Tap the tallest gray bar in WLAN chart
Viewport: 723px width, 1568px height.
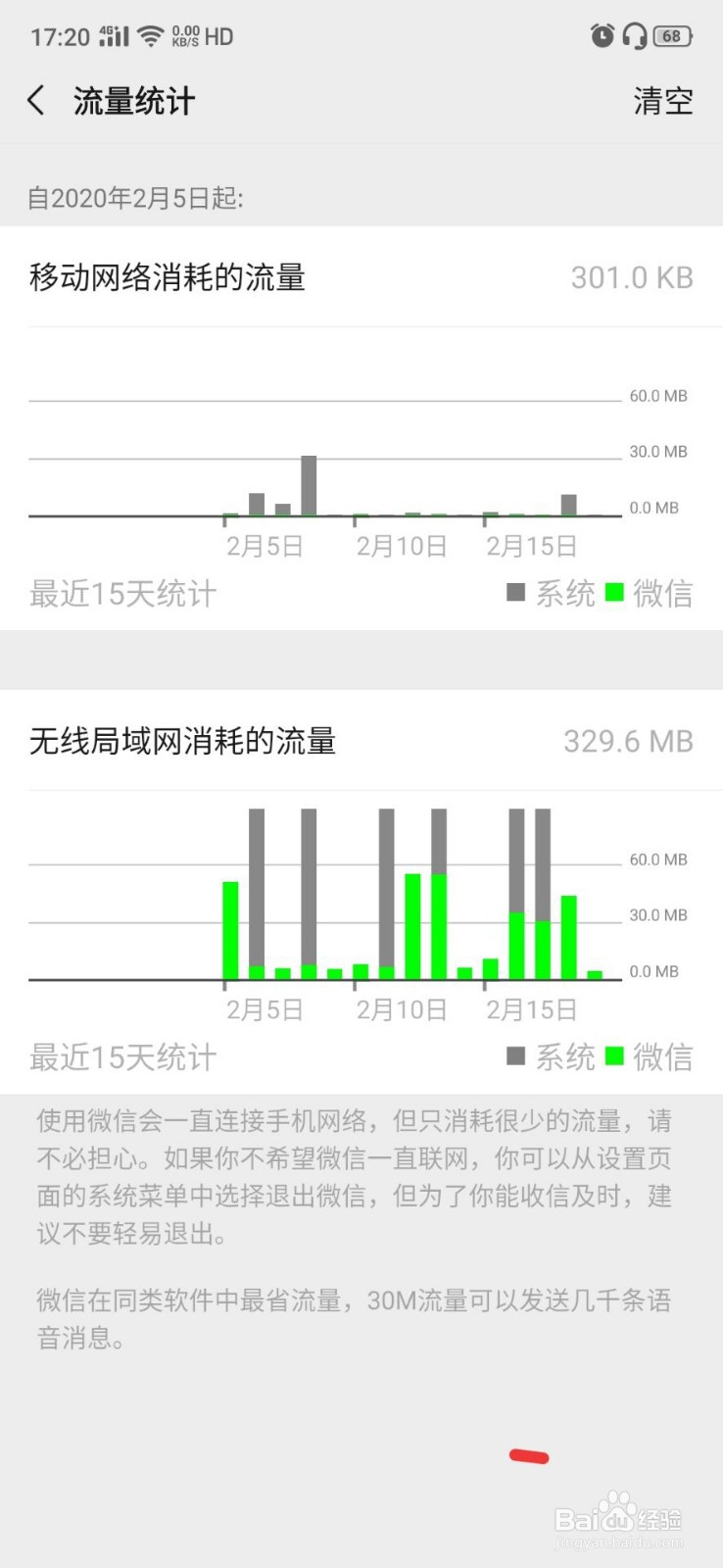(x=257, y=882)
